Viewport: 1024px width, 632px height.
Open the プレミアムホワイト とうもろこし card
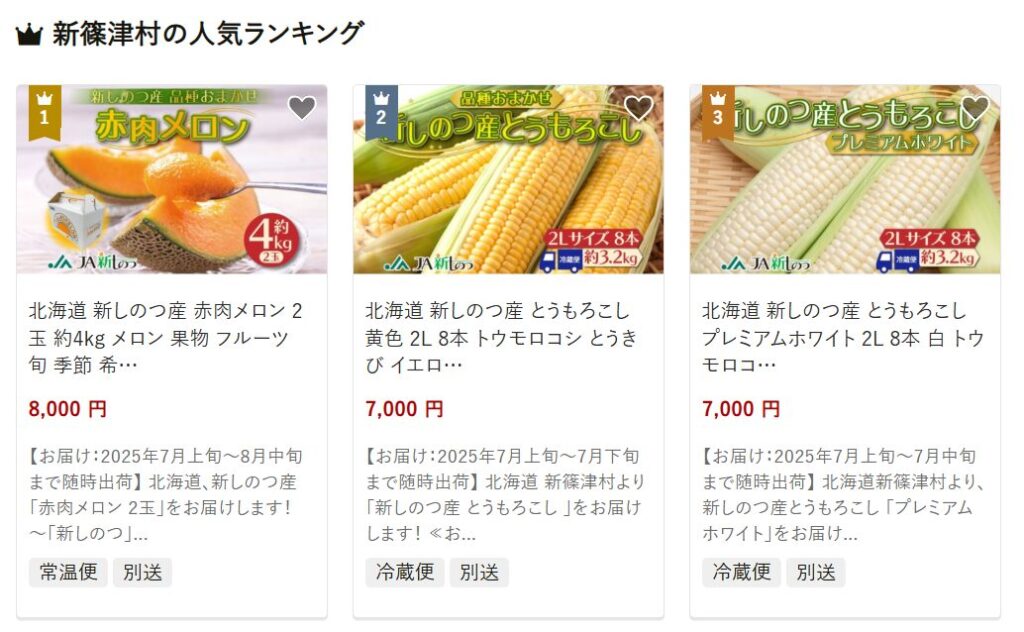tap(844, 337)
